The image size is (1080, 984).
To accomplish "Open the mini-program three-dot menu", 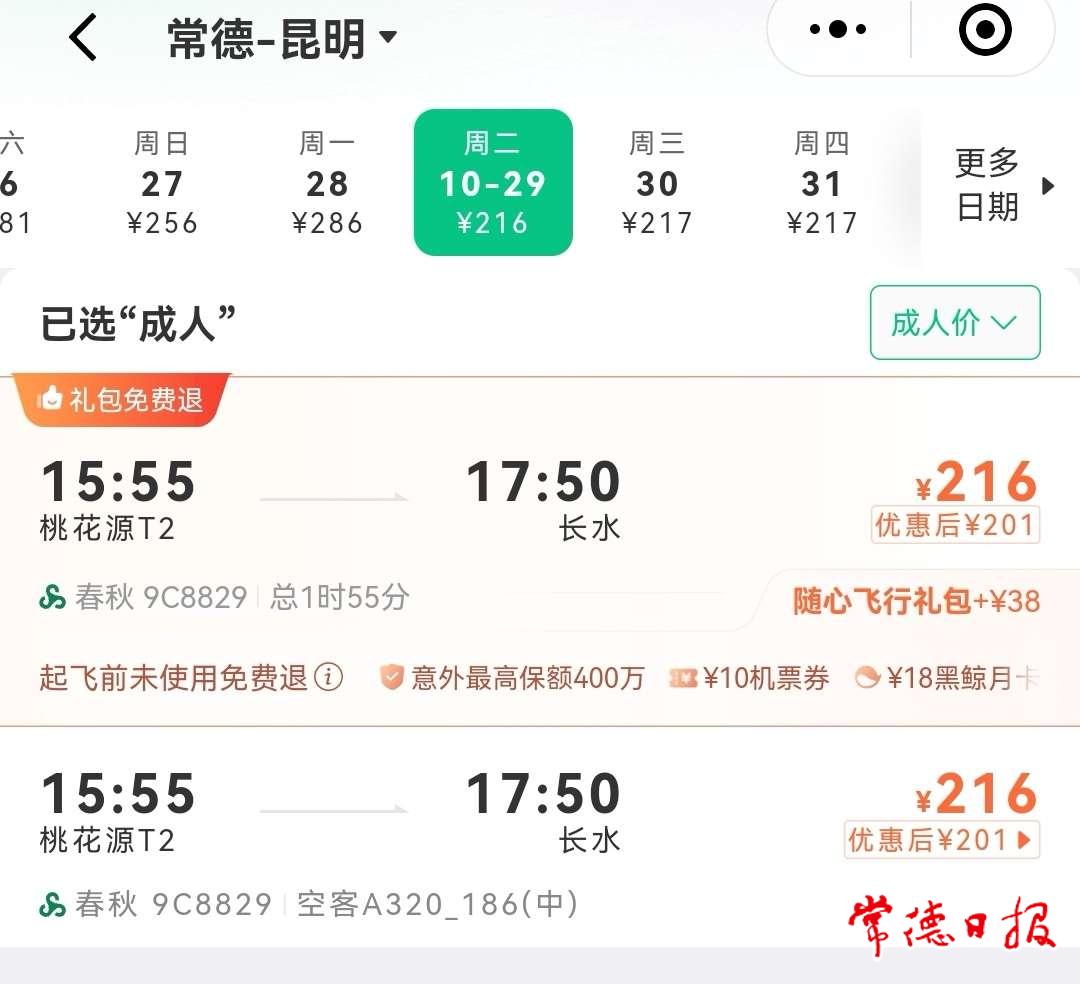I will point(838,30).
